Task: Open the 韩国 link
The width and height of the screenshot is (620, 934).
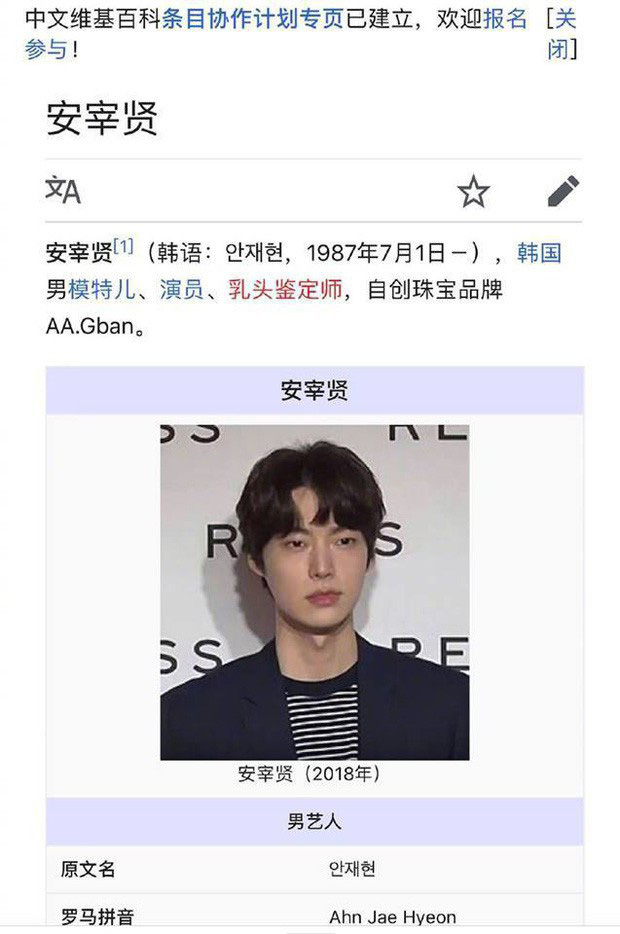Action: 538,252
